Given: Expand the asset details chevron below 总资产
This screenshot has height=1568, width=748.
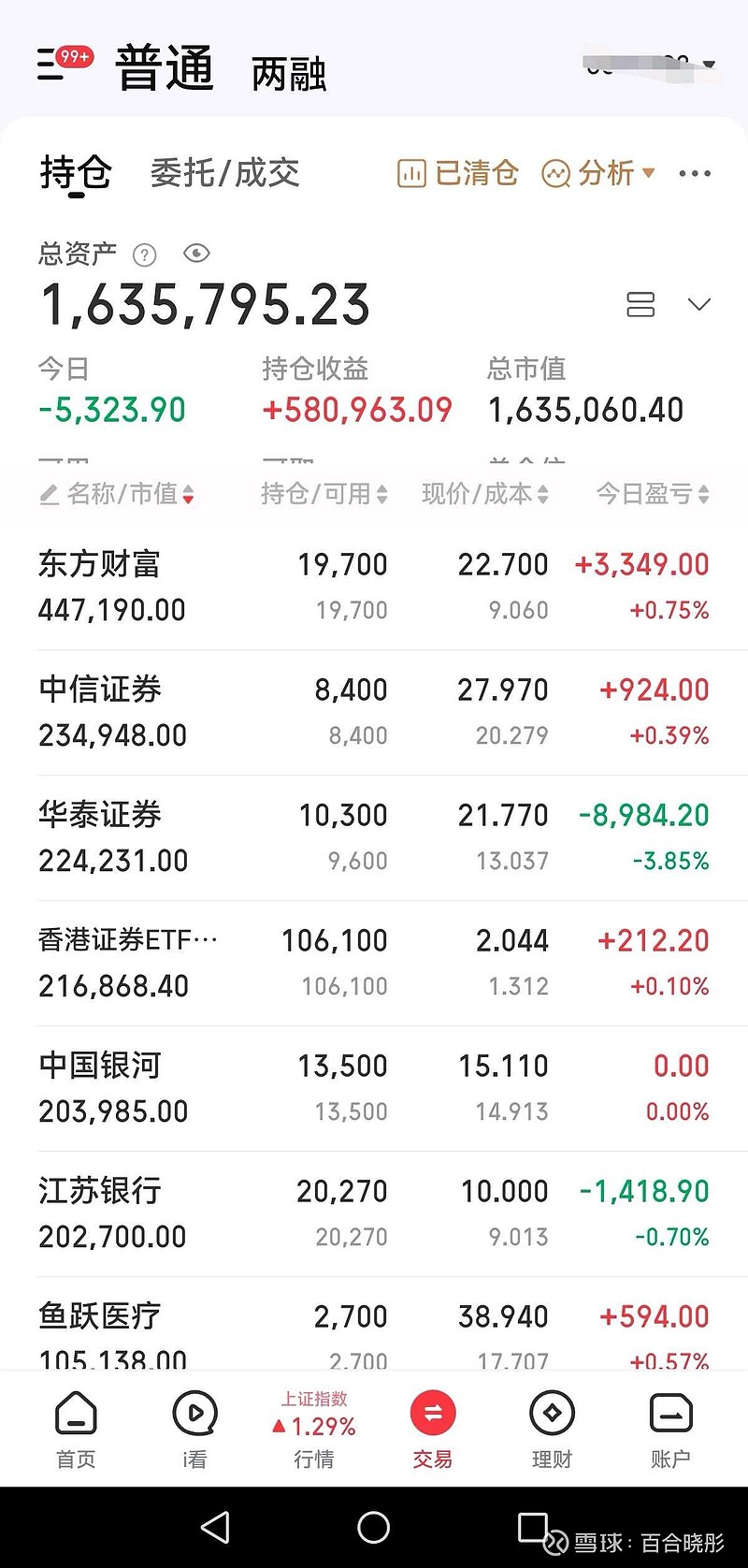Looking at the screenshot, I should [x=698, y=304].
